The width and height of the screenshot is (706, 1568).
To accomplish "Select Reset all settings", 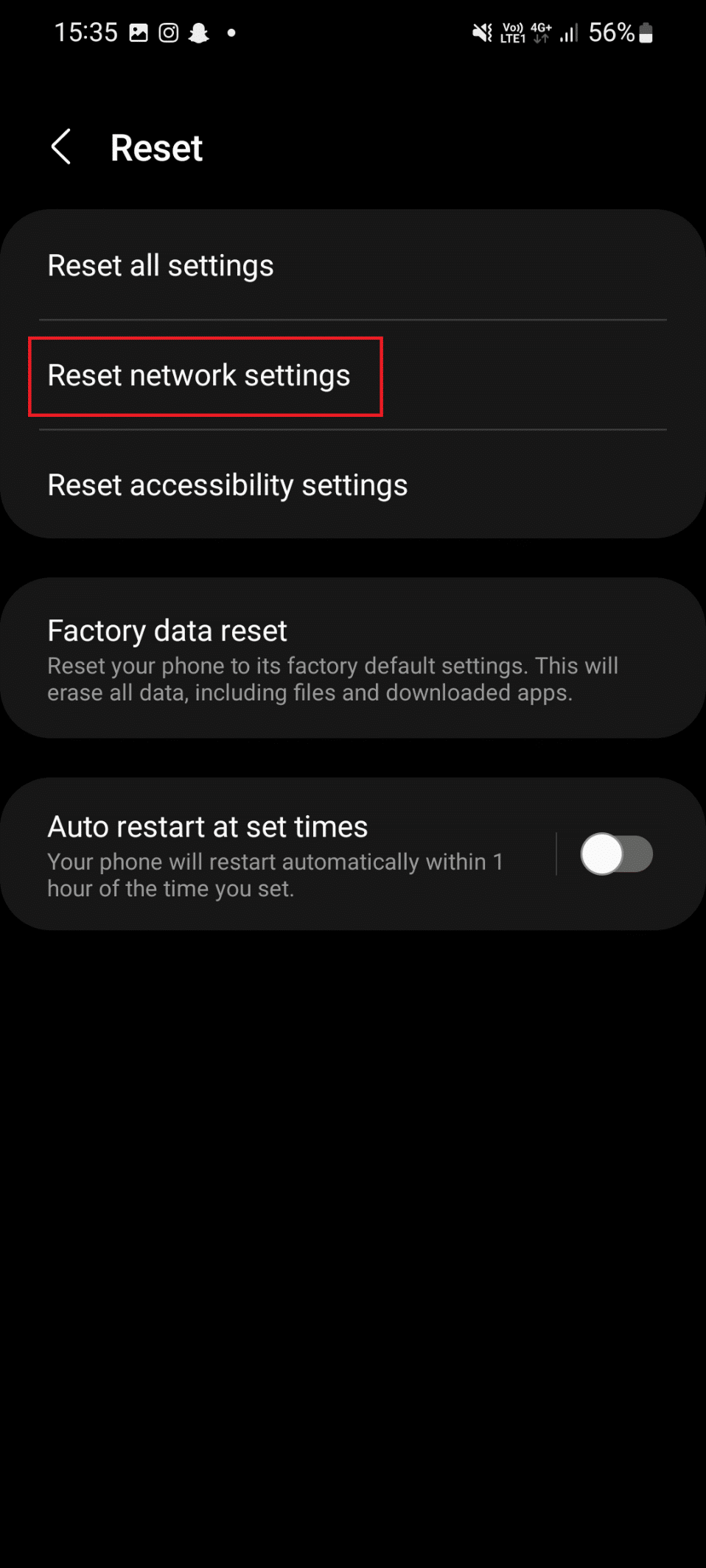I will (161, 266).
